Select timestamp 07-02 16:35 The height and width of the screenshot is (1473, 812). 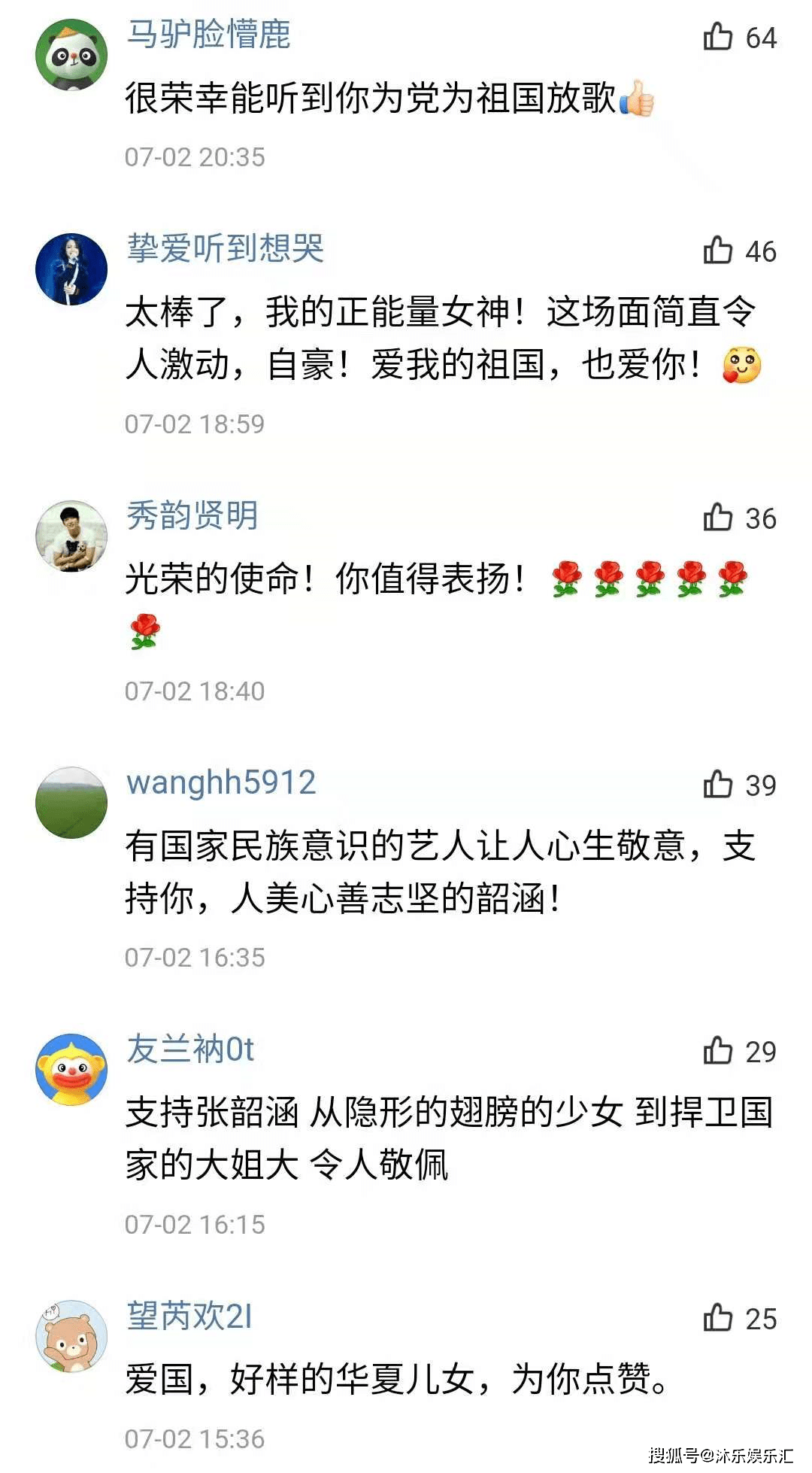pos(194,957)
